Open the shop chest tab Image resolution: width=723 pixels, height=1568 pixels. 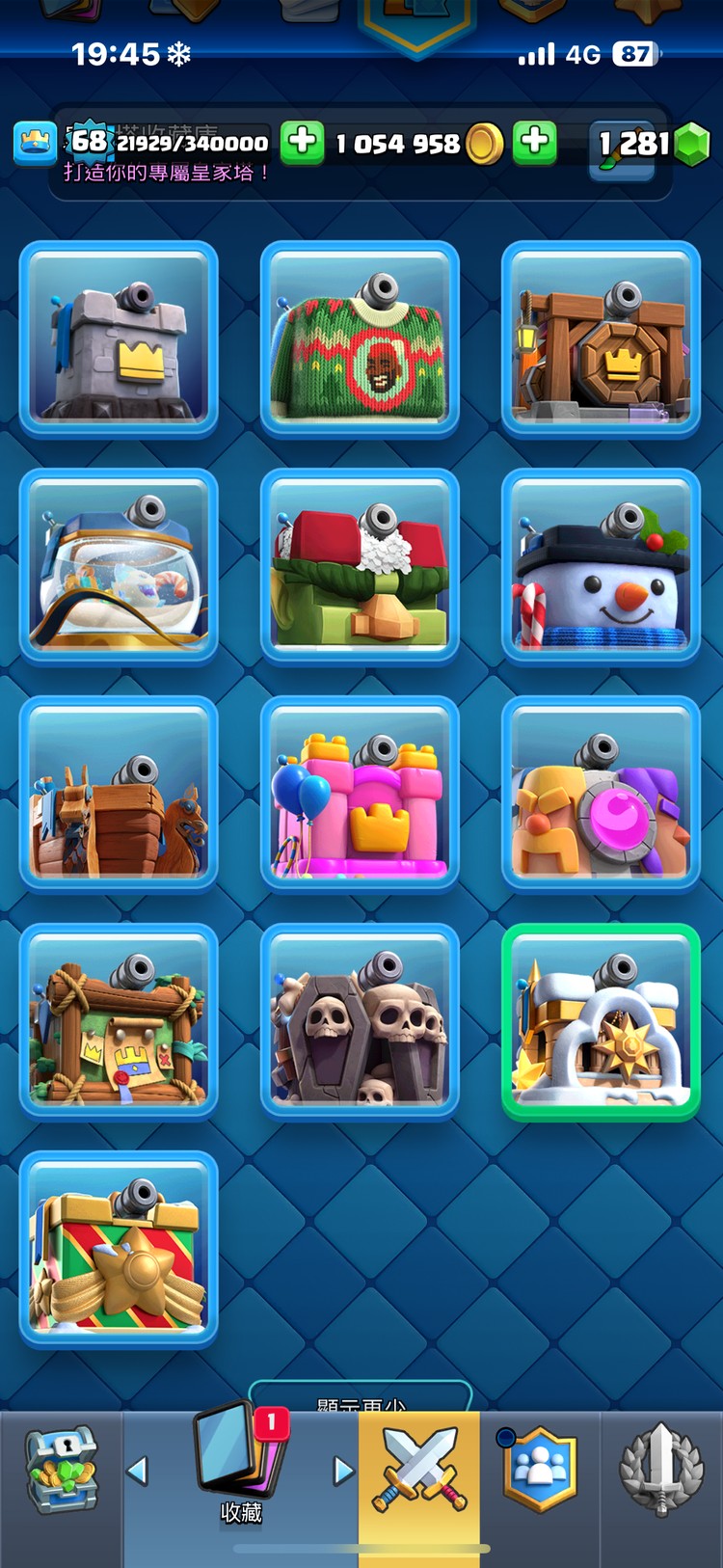click(x=60, y=1472)
